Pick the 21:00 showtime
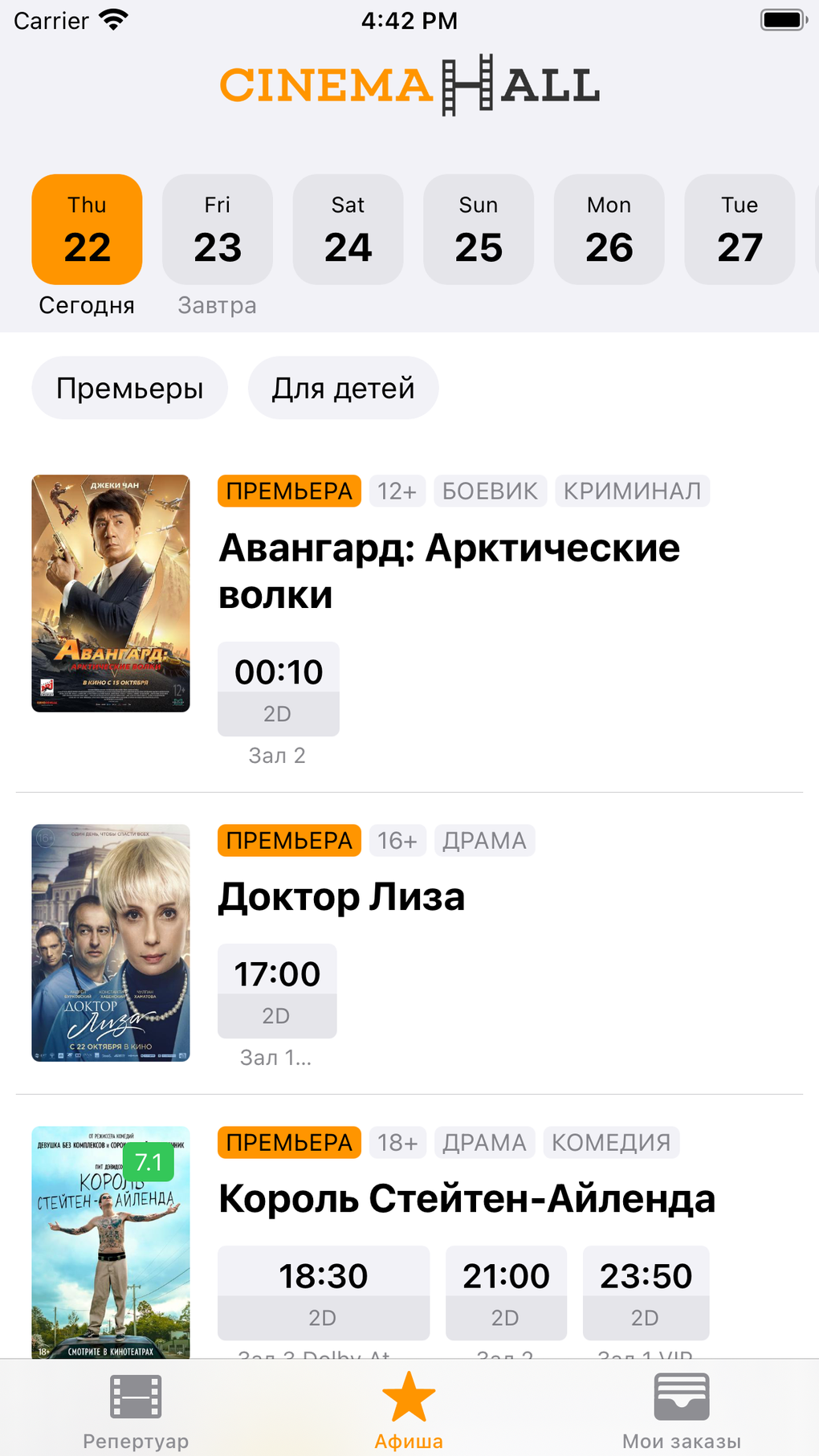Screen dimensions: 819x1456 (506, 1292)
